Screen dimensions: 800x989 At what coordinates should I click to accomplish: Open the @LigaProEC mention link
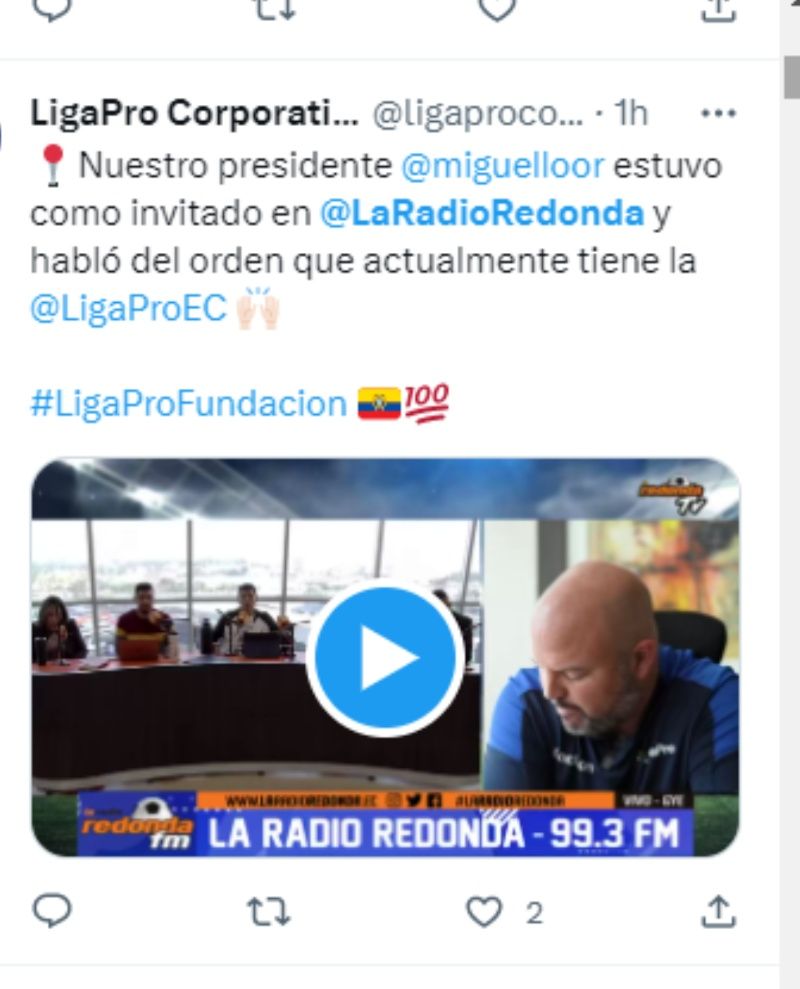point(128,309)
